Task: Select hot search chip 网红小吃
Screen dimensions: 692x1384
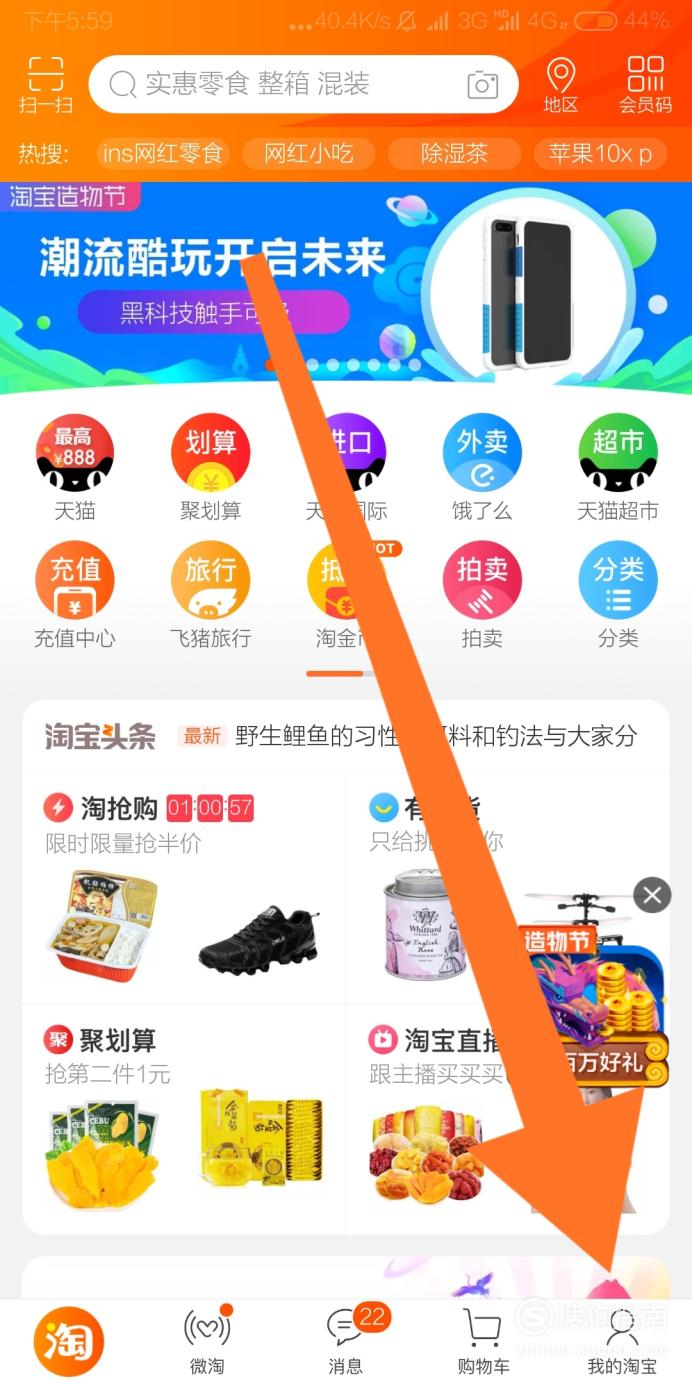Action: coord(308,154)
